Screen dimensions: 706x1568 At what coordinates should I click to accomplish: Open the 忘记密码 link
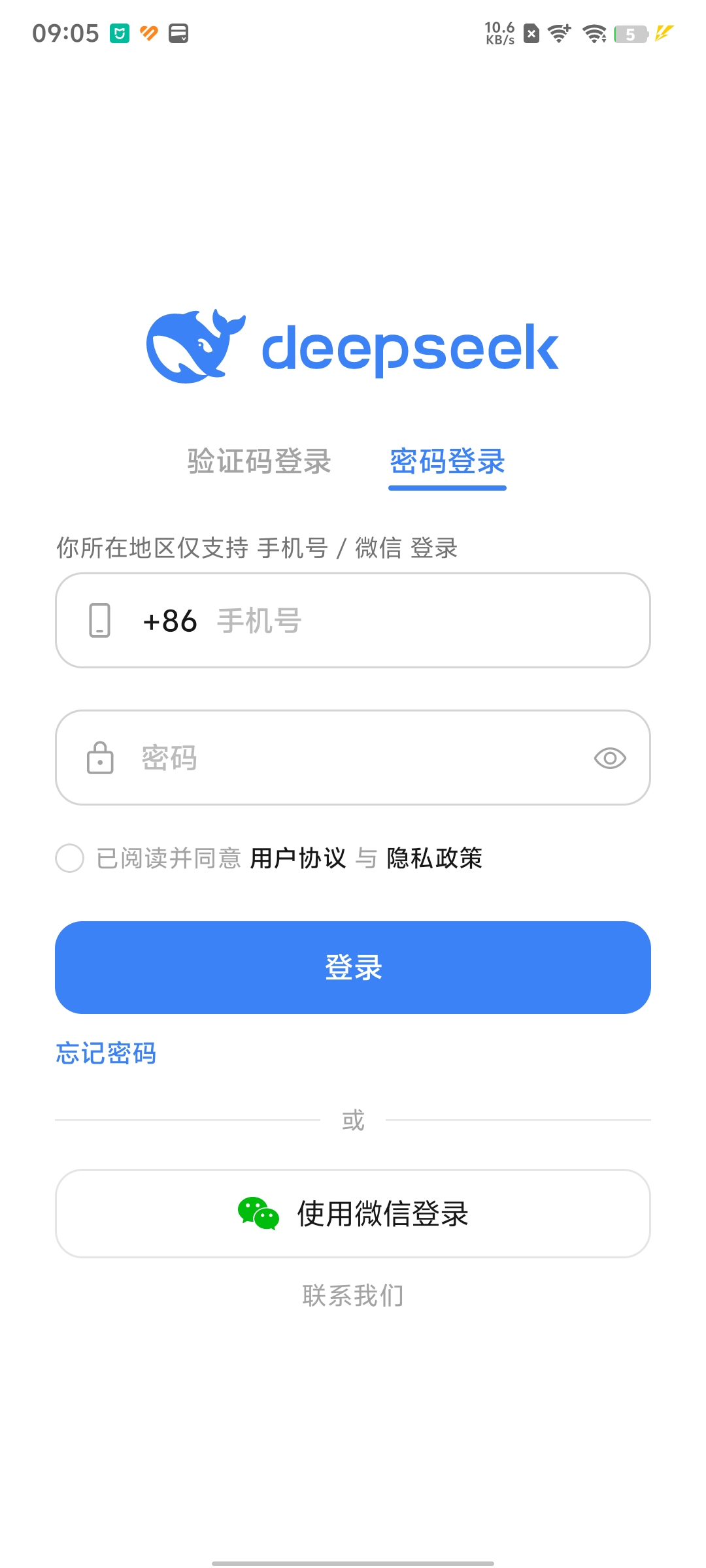tap(106, 1053)
